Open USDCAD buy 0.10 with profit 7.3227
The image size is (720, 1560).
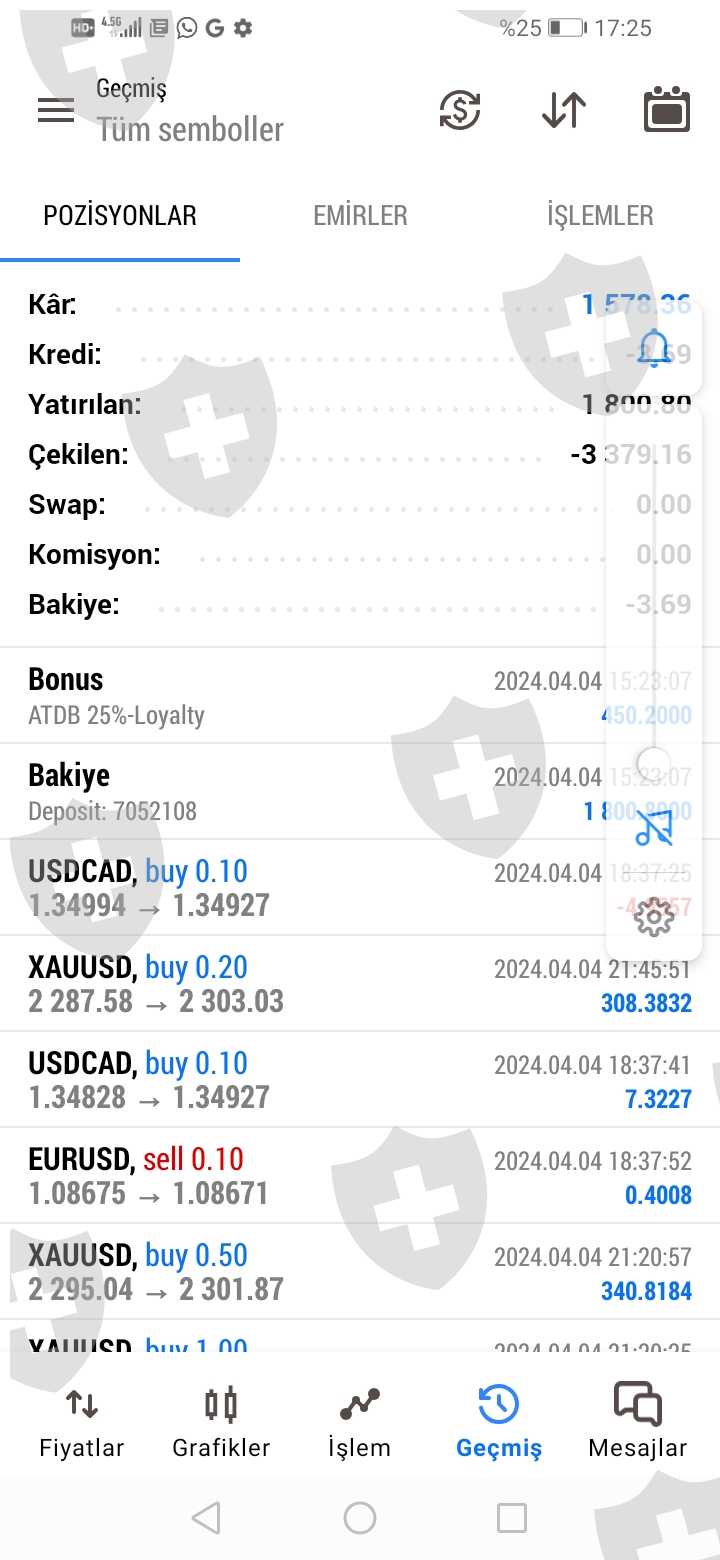300,1080
